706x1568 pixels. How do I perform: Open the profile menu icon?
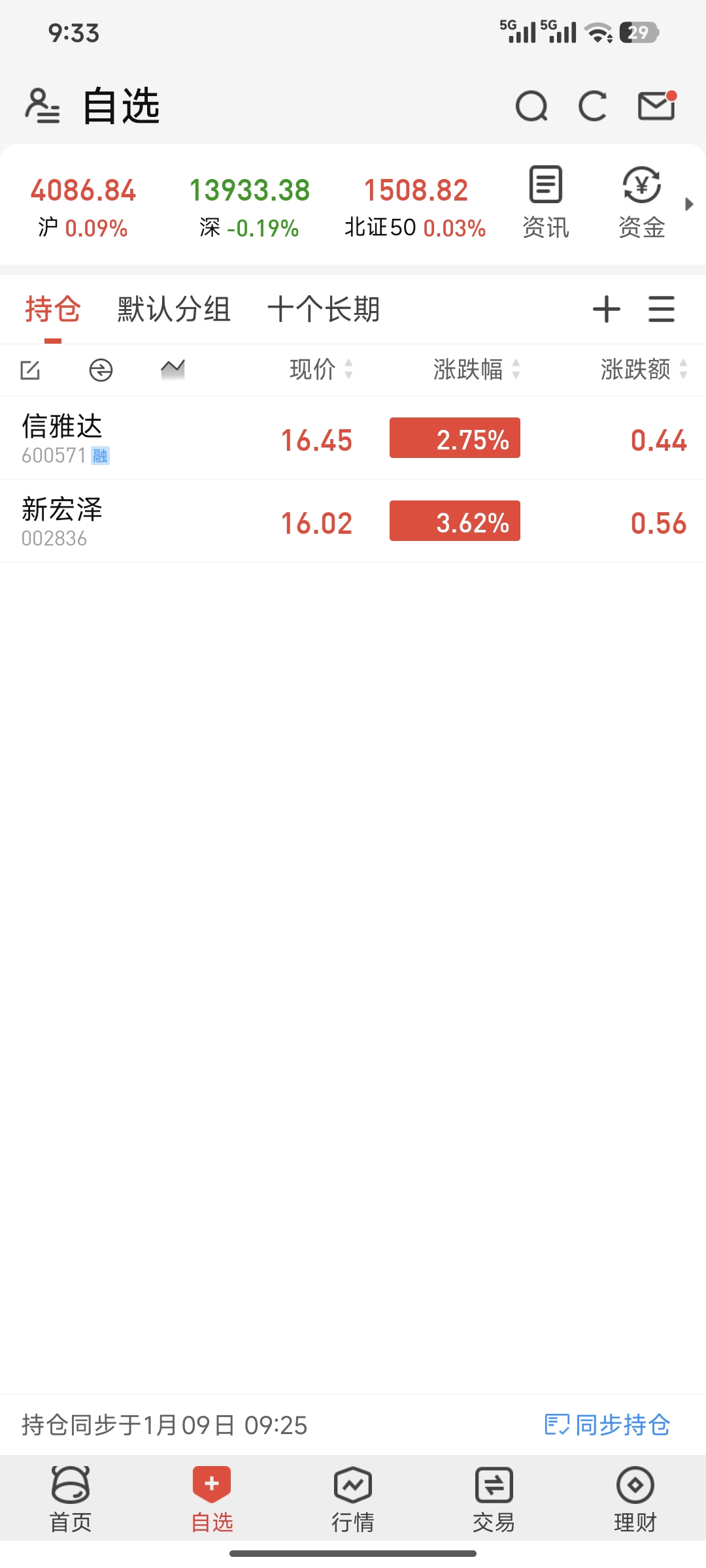pyautogui.click(x=42, y=106)
